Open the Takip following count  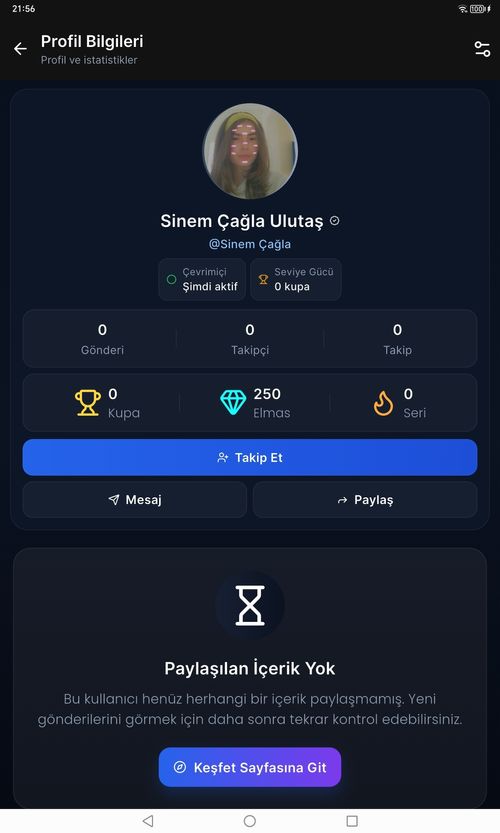tap(397, 339)
